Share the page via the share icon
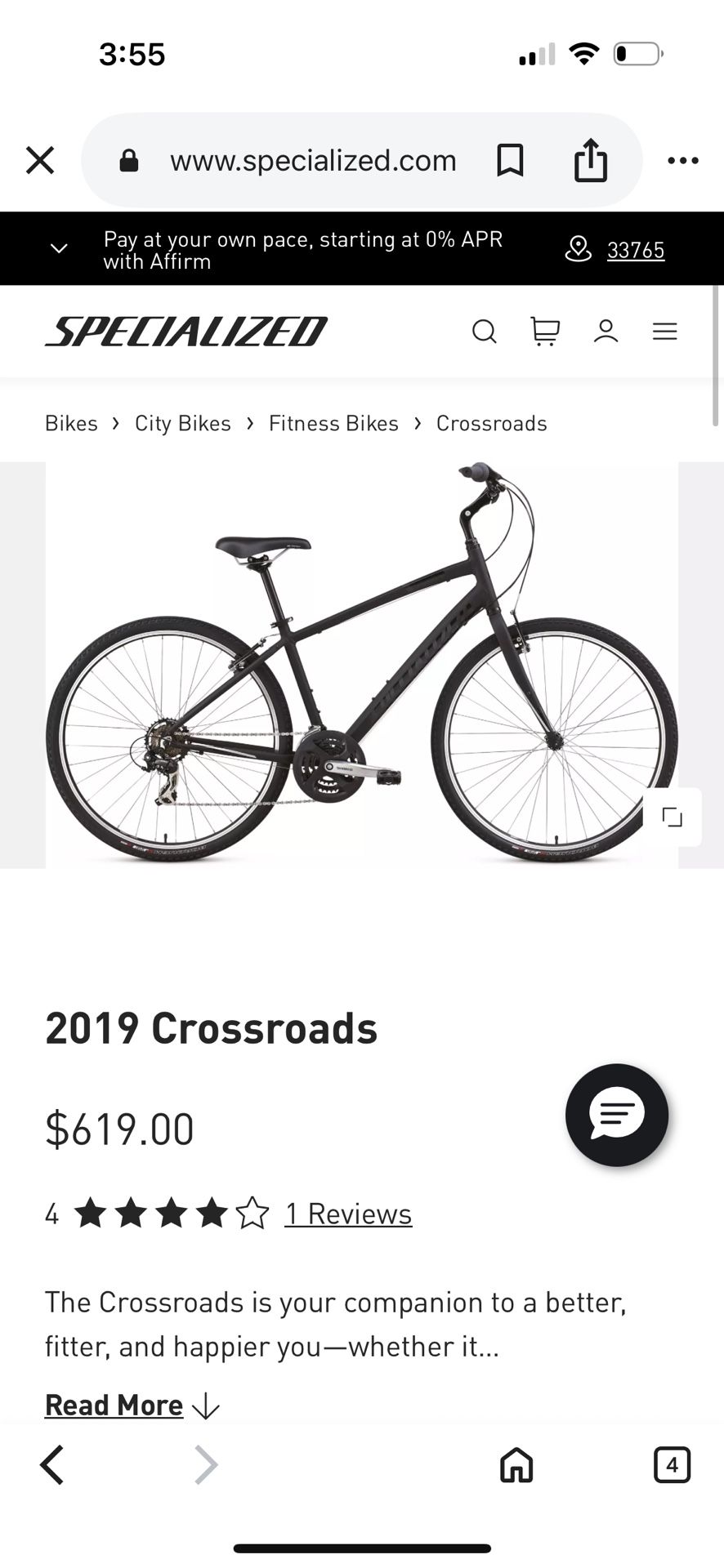 pos(590,159)
